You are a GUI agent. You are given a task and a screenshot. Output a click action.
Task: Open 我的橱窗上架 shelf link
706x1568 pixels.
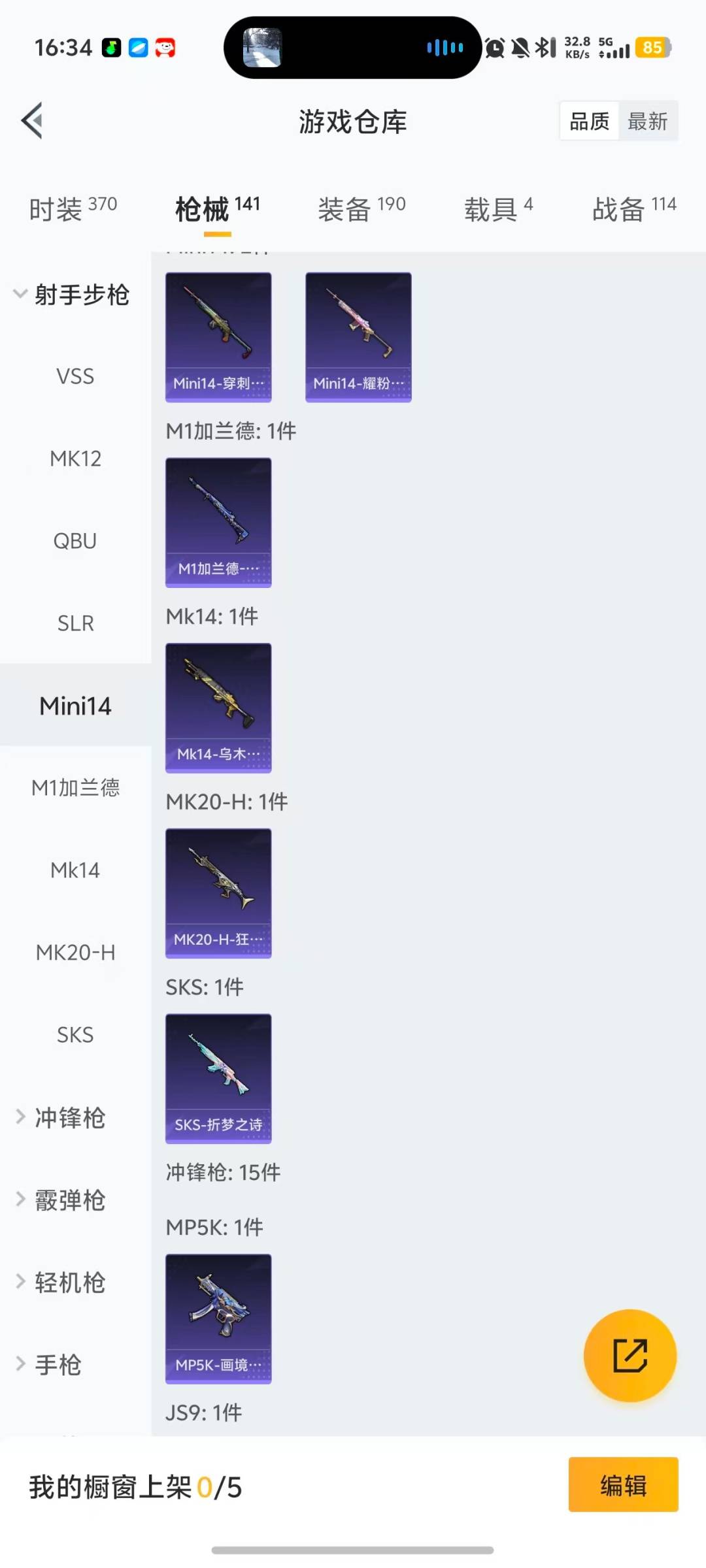[x=135, y=1485]
